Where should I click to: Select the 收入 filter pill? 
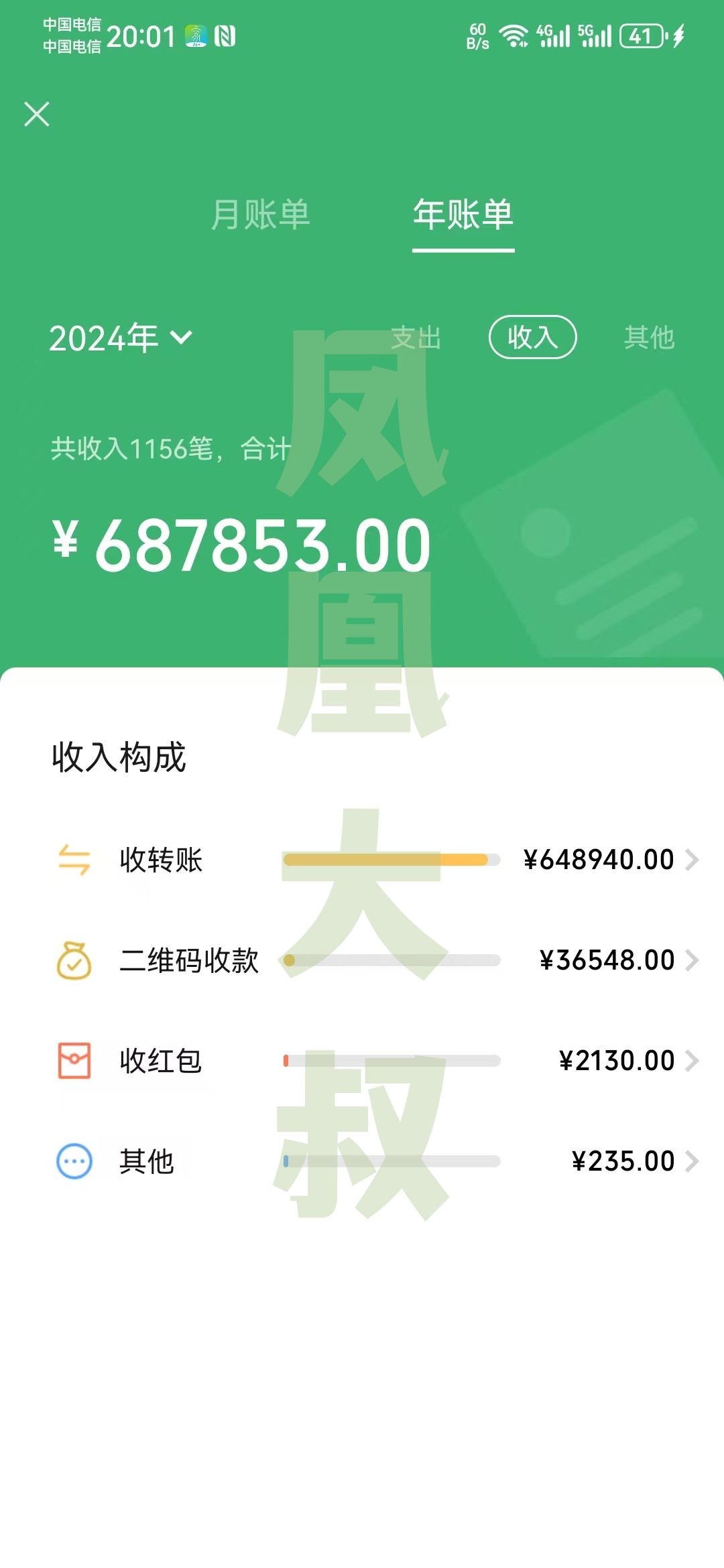coord(533,338)
